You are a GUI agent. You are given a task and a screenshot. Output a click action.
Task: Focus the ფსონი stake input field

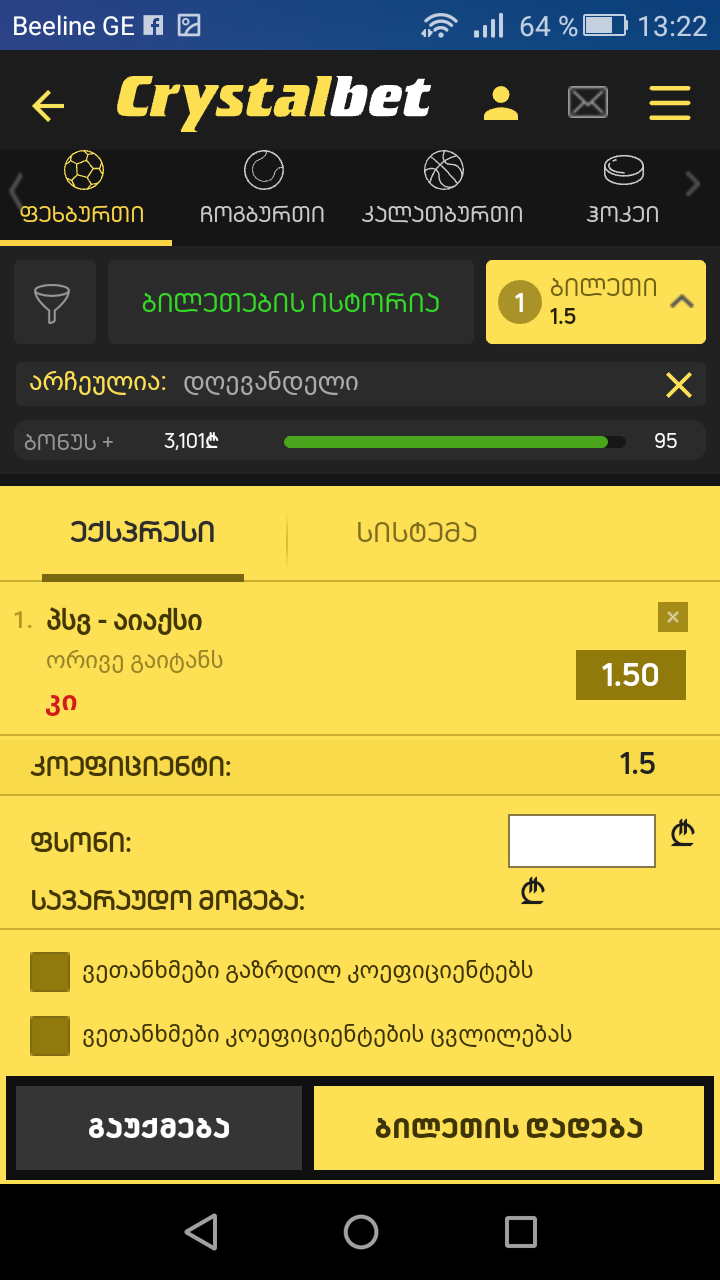point(582,841)
